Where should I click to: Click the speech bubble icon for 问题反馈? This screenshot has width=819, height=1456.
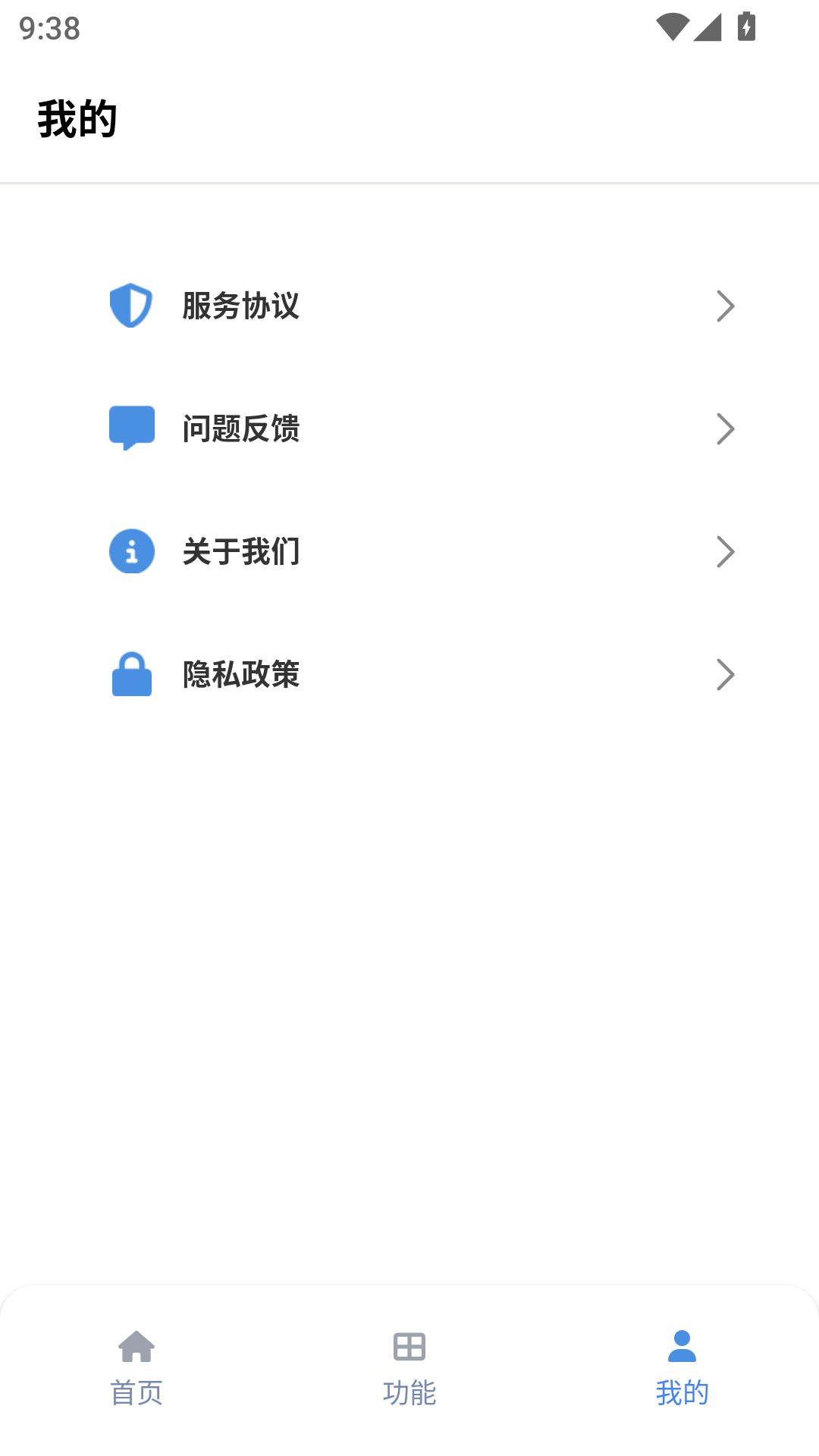coord(132,428)
